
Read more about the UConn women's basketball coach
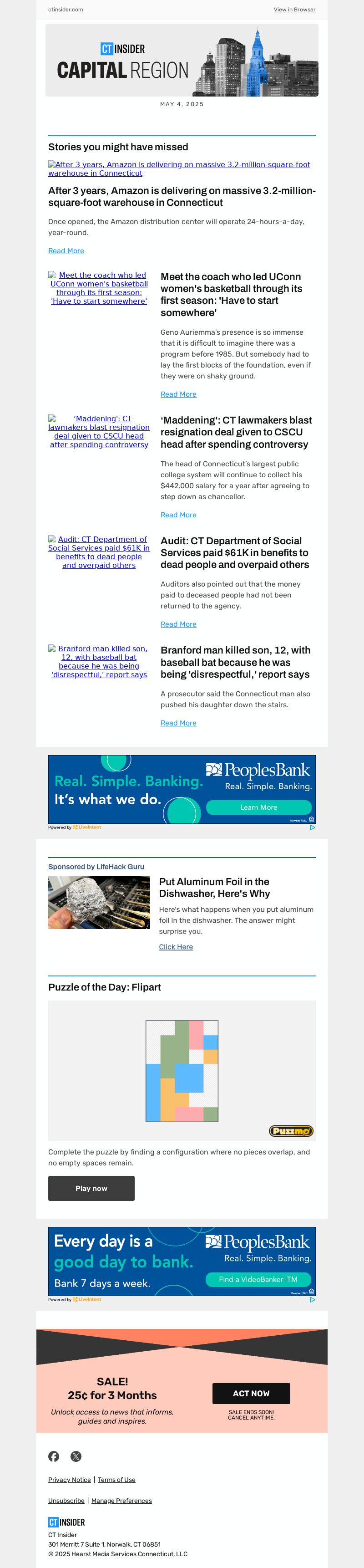178,394
